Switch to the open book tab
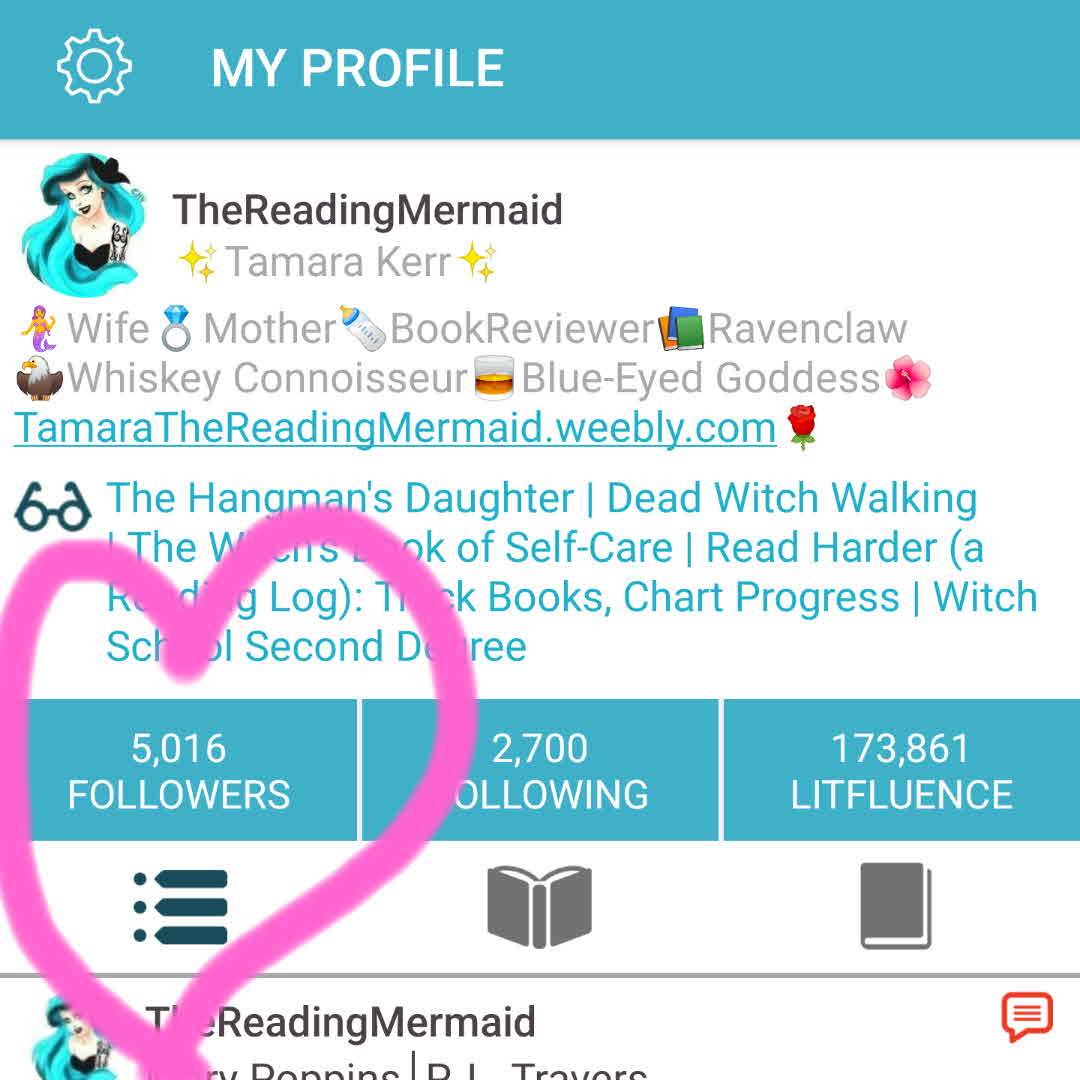 click(x=539, y=907)
